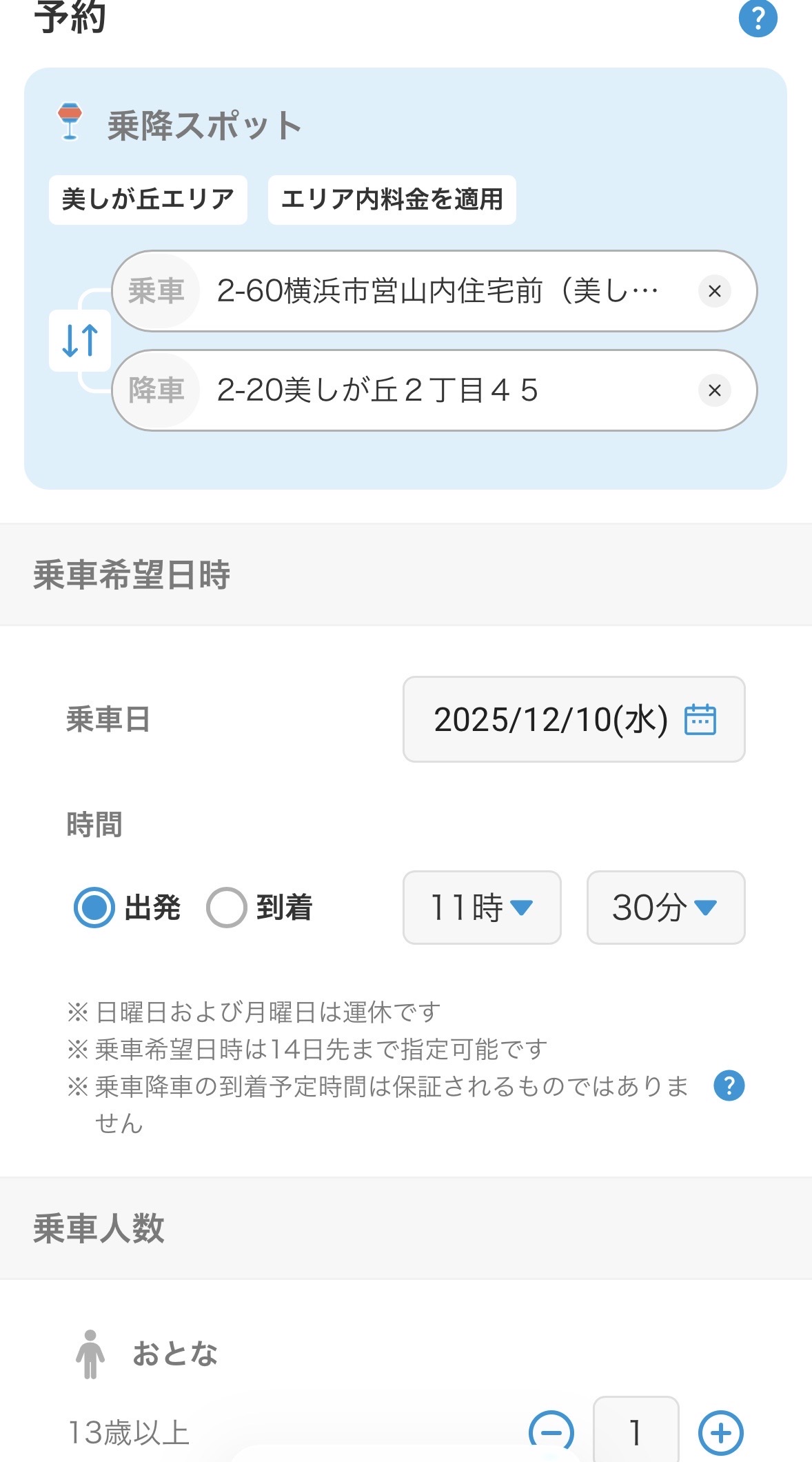
Task: Clear the 乗車 boarding spot
Action: [714, 291]
